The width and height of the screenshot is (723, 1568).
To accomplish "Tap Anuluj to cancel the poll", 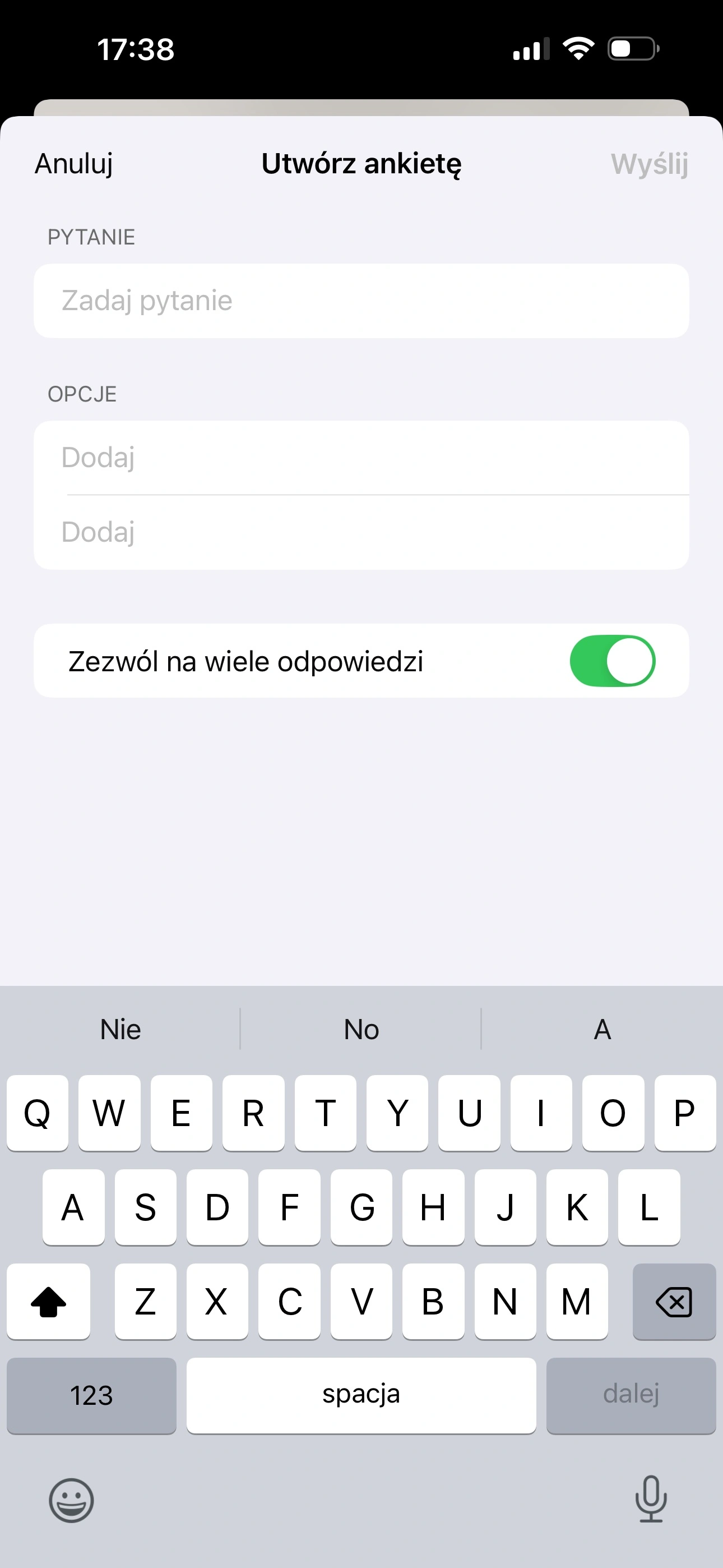I will click(73, 164).
